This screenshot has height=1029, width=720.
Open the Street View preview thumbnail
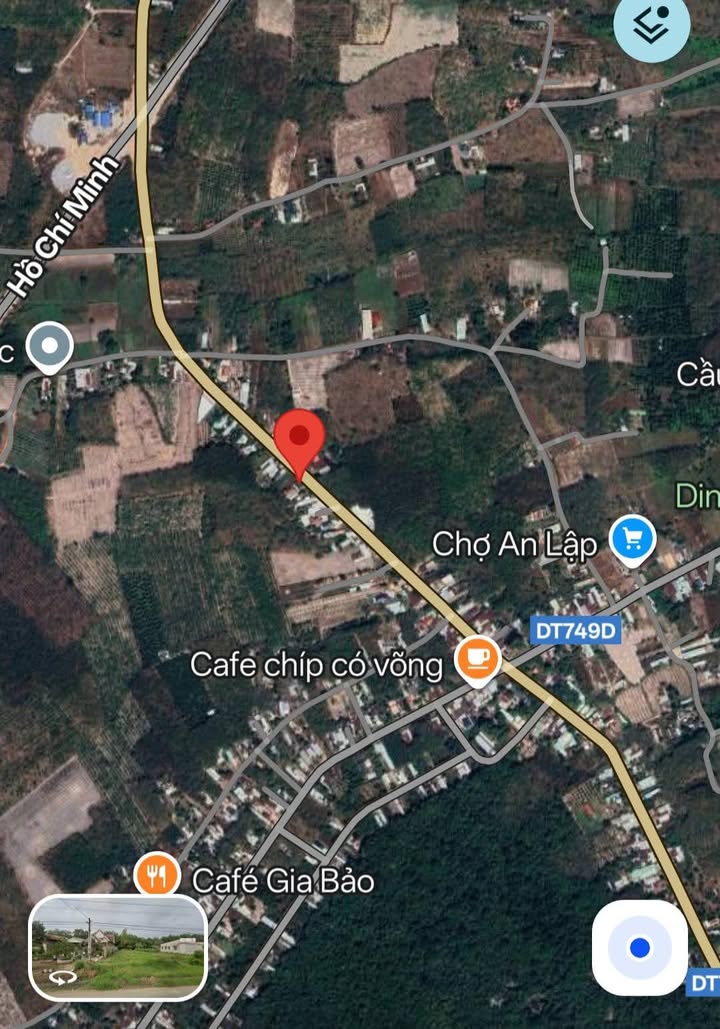(118, 947)
